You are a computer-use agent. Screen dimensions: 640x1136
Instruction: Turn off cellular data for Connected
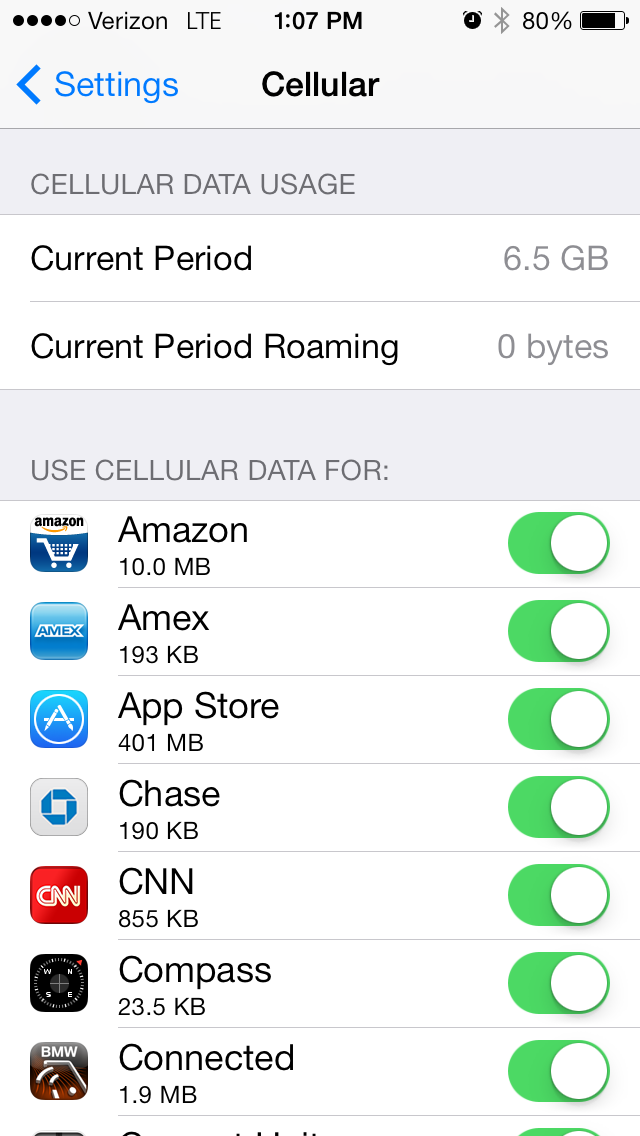coord(558,1071)
